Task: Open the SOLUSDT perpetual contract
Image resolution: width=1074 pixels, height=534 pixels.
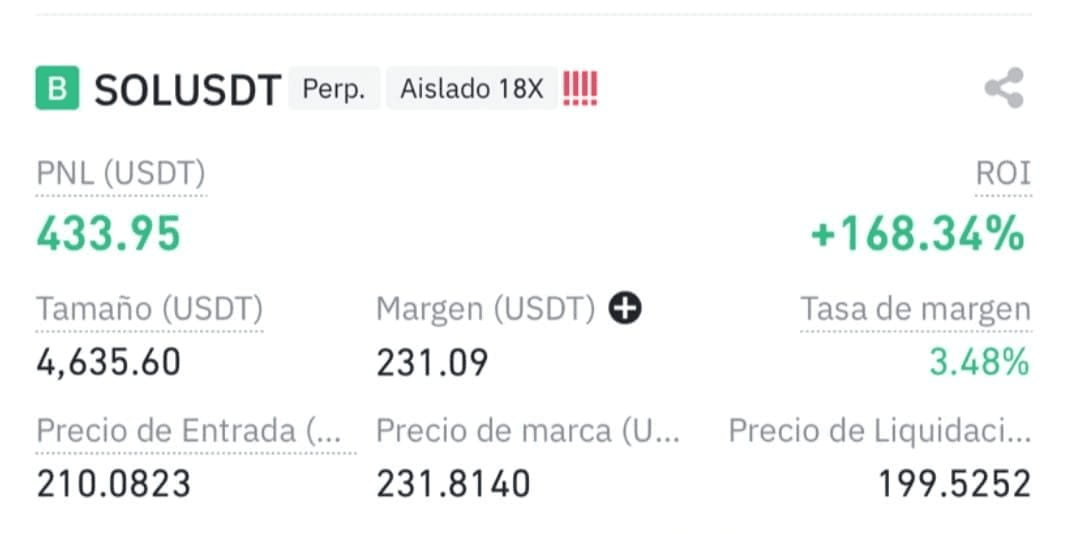Action: [187, 90]
